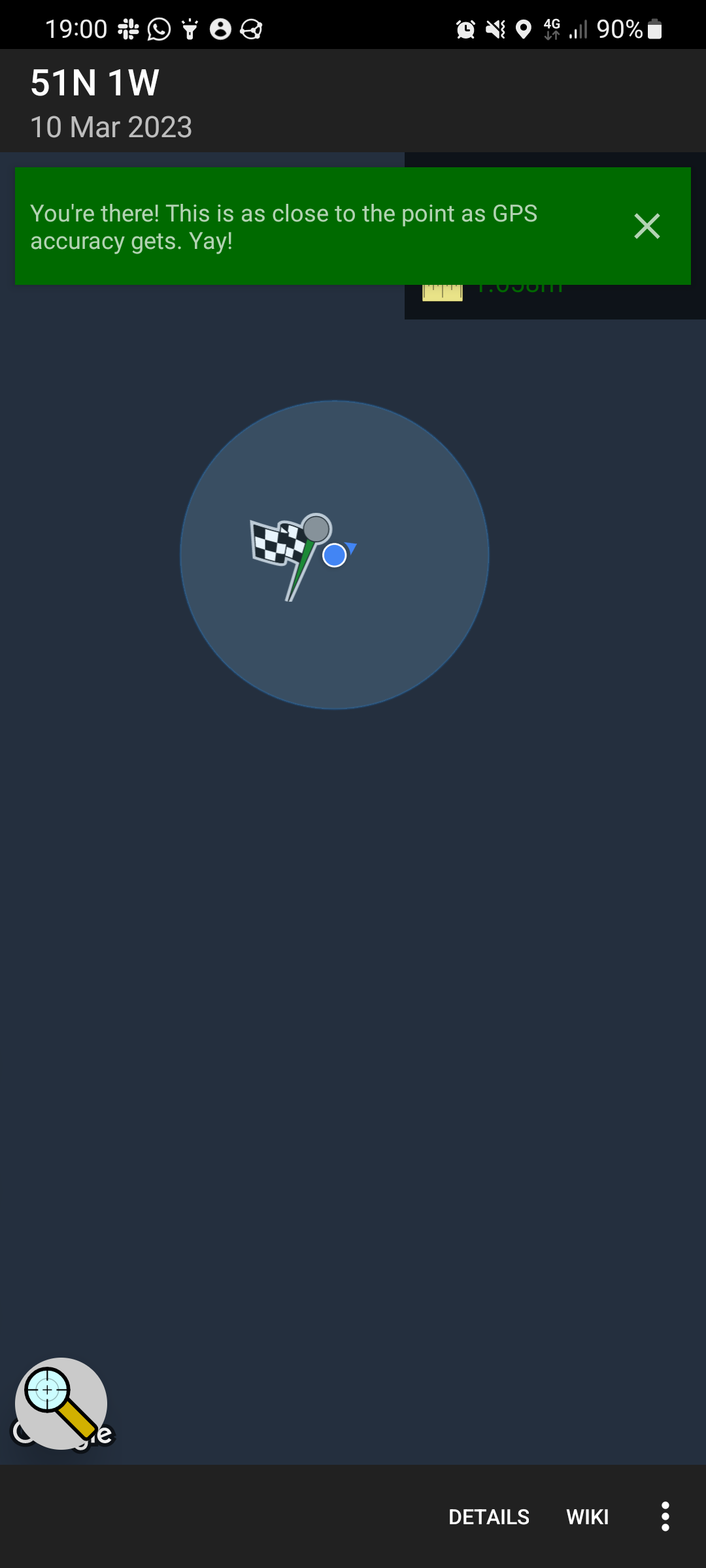
Task: Tap the magnifying glass zoom button
Action: [61, 1403]
